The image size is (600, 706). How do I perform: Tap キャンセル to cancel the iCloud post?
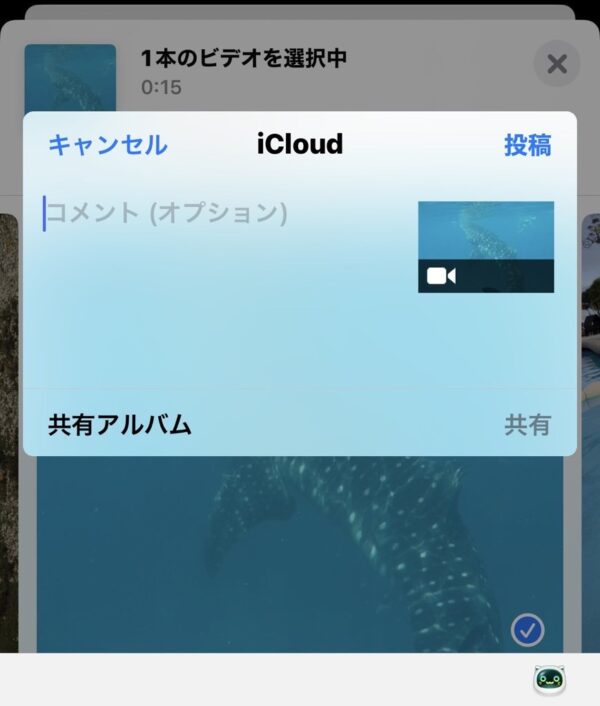pyautogui.click(x=108, y=145)
